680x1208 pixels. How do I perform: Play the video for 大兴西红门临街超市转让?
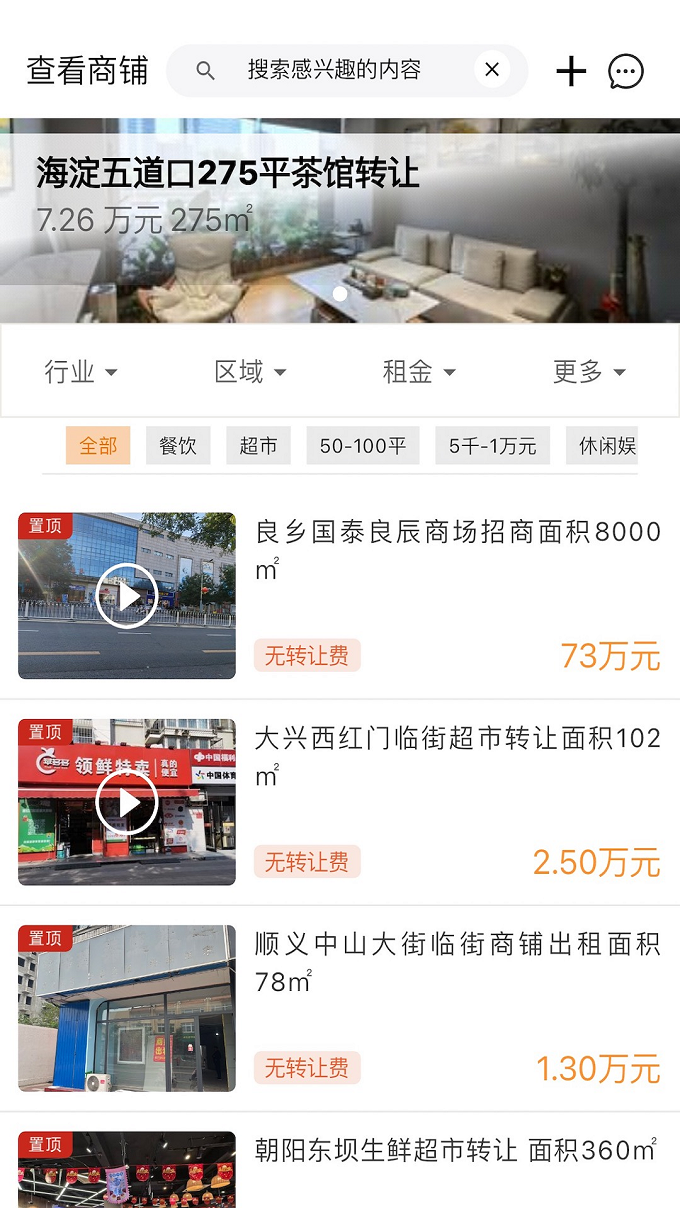[x=127, y=802]
